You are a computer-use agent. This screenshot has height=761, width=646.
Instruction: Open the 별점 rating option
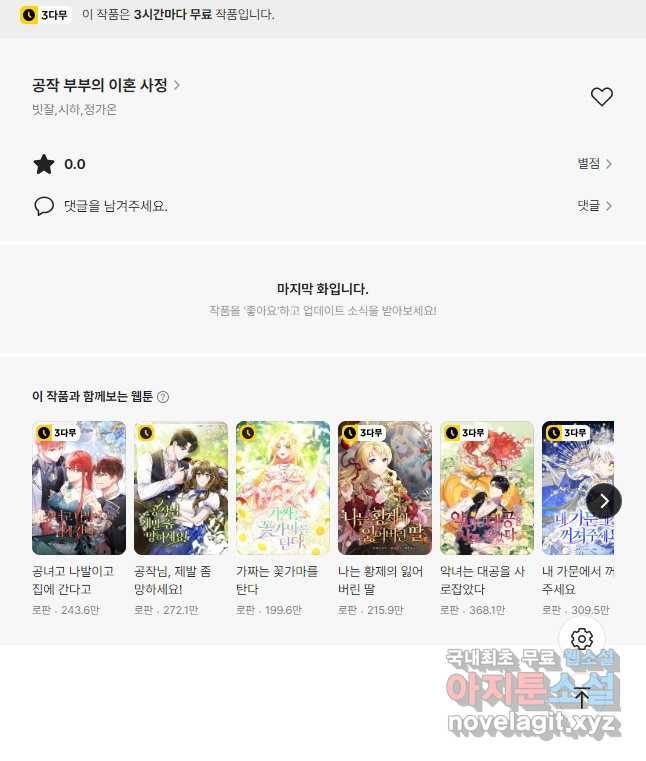pyautogui.click(x=594, y=164)
